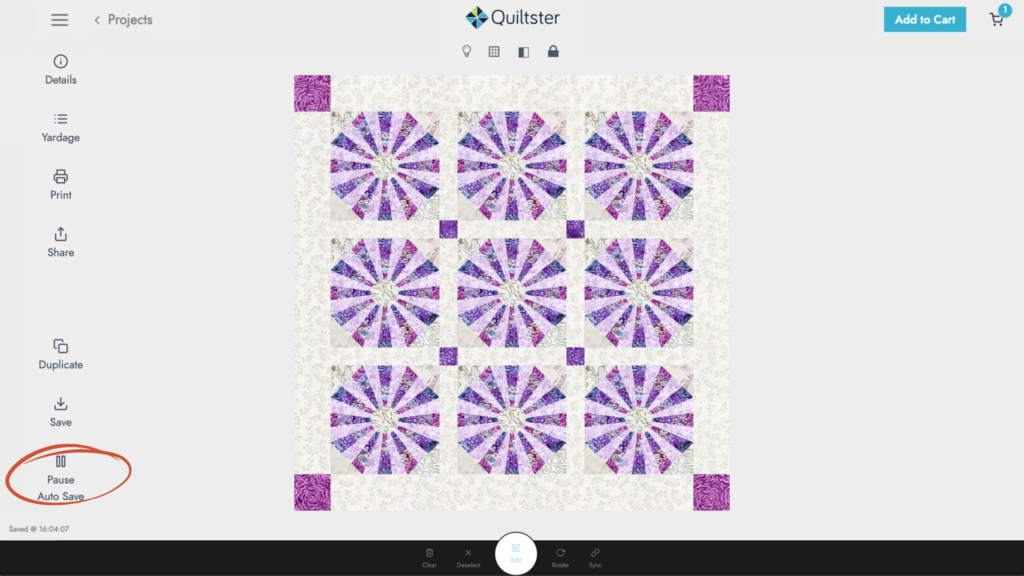Duplicate the project
The height and width of the screenshot is (576, 1024).
coord(61,354)
